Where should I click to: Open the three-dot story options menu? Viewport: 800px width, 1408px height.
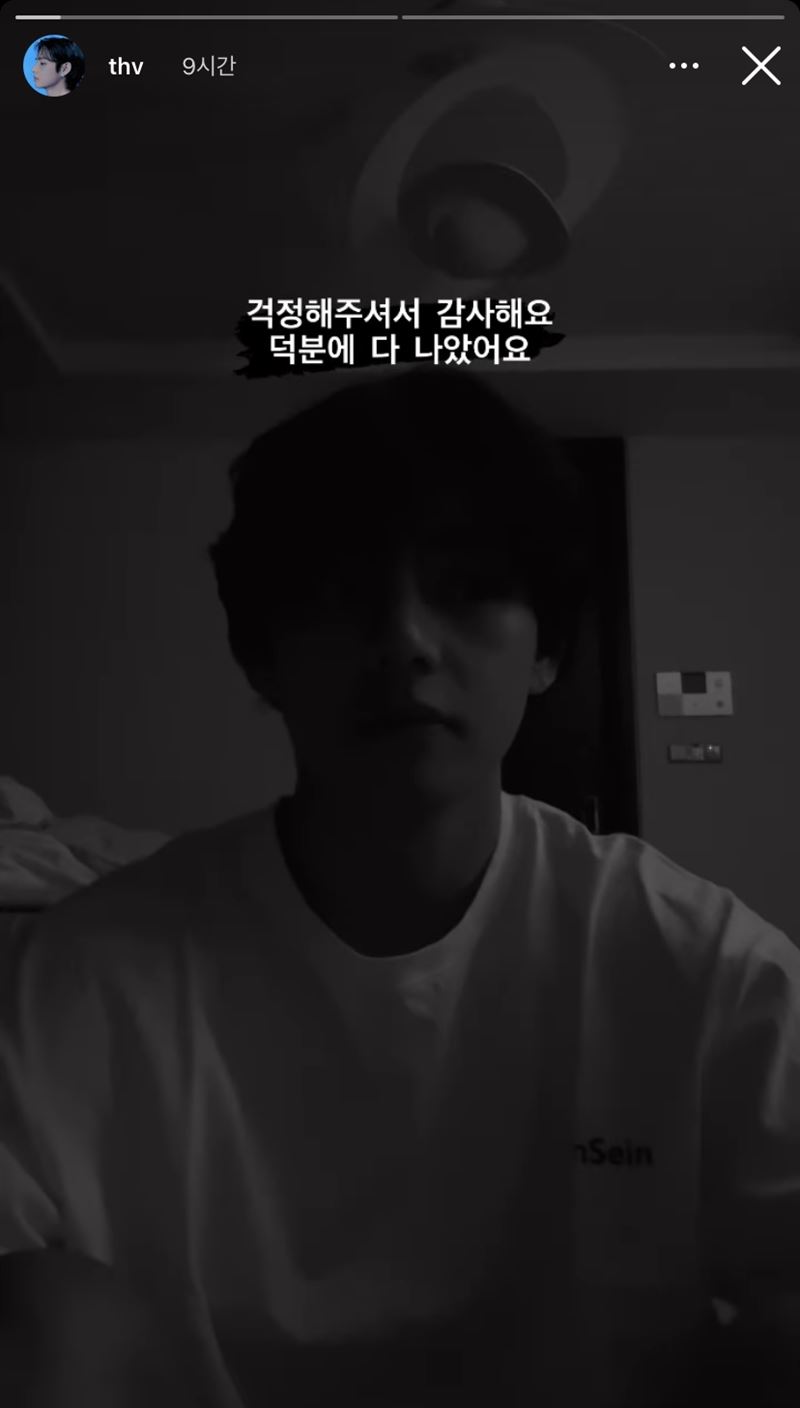click(684, 66)
